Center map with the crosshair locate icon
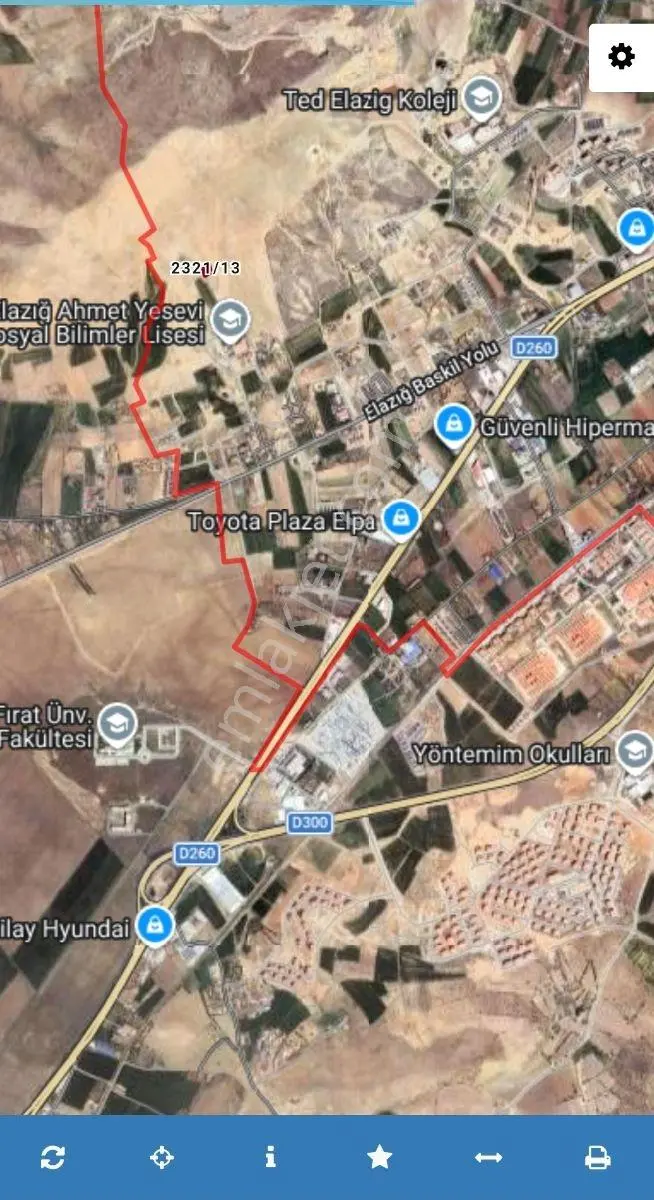This screenshot has height=1200, width=654. coord(161,1158)
